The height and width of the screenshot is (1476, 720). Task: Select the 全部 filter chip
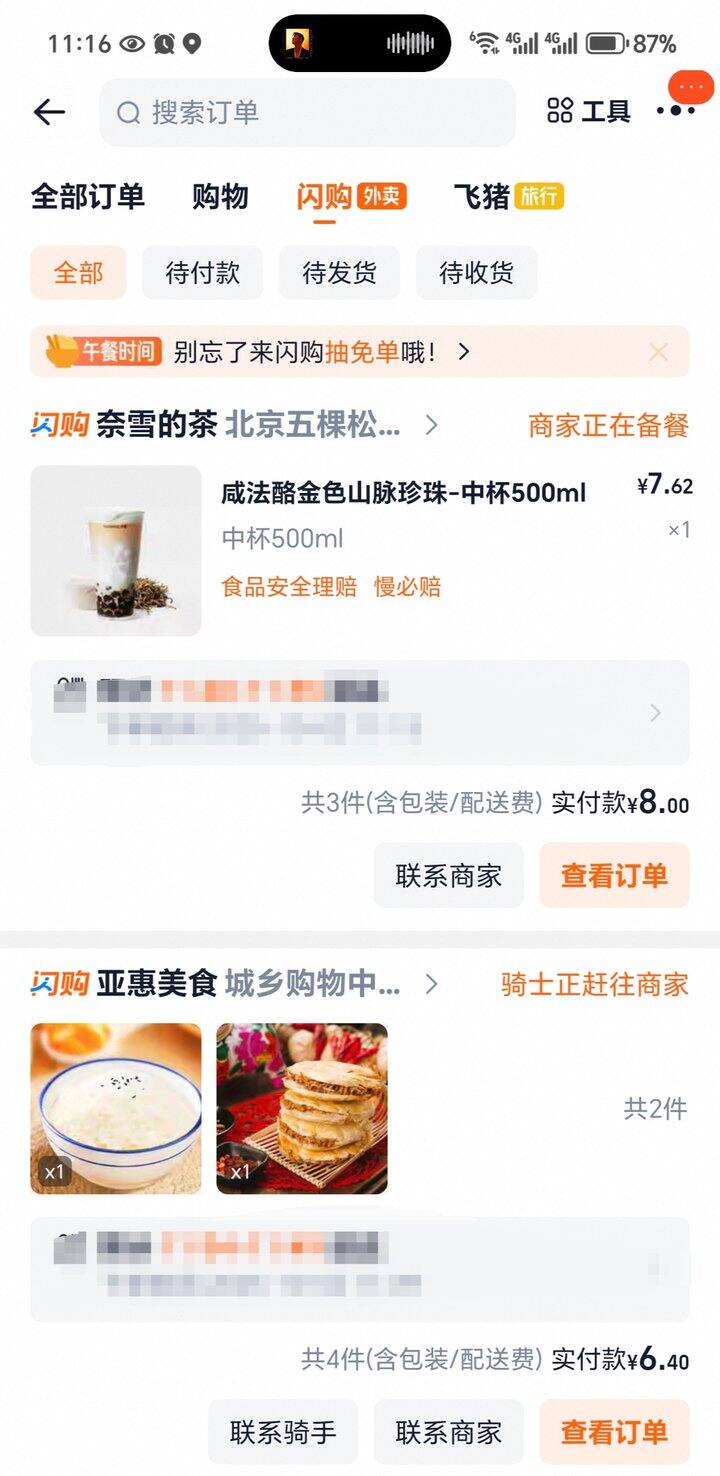(78, 273)
